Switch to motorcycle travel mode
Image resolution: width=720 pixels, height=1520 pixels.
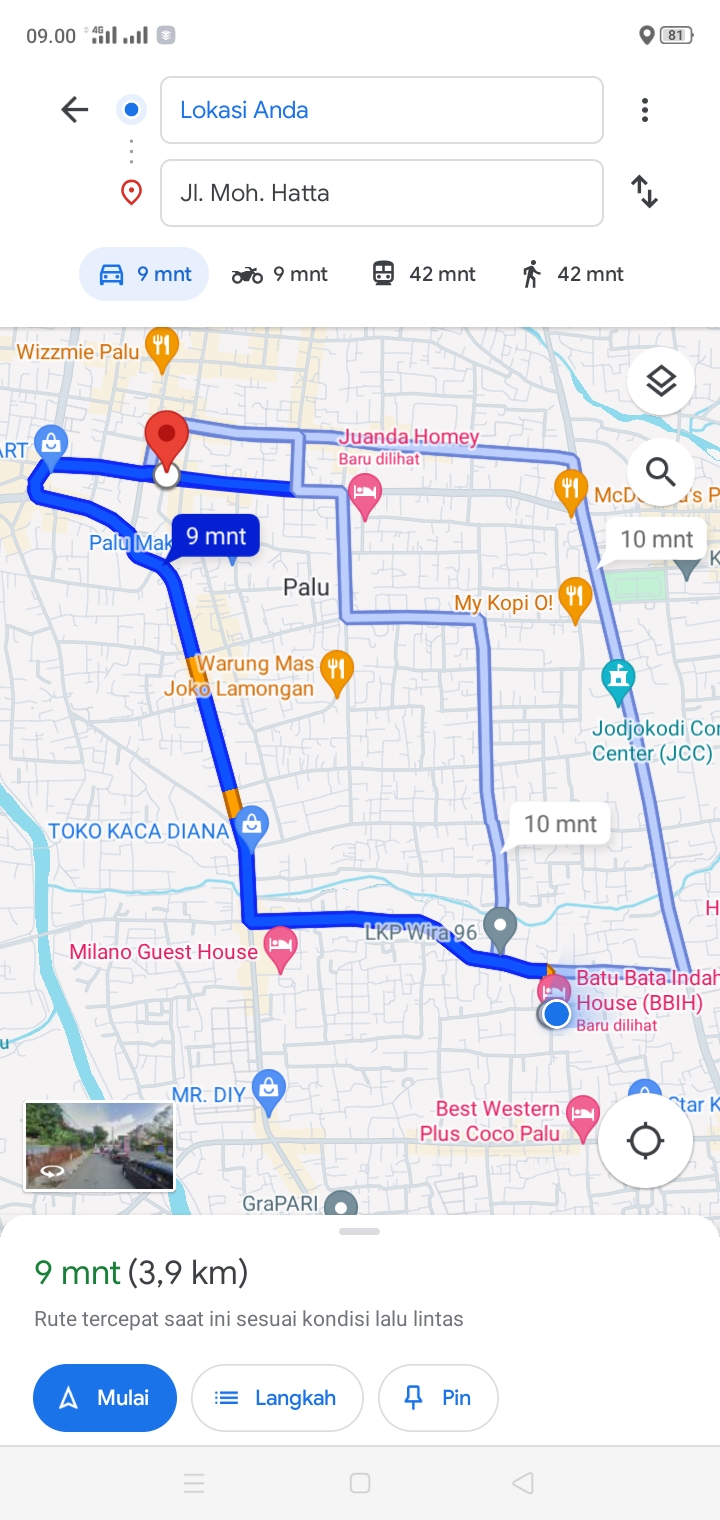point(280,274)
